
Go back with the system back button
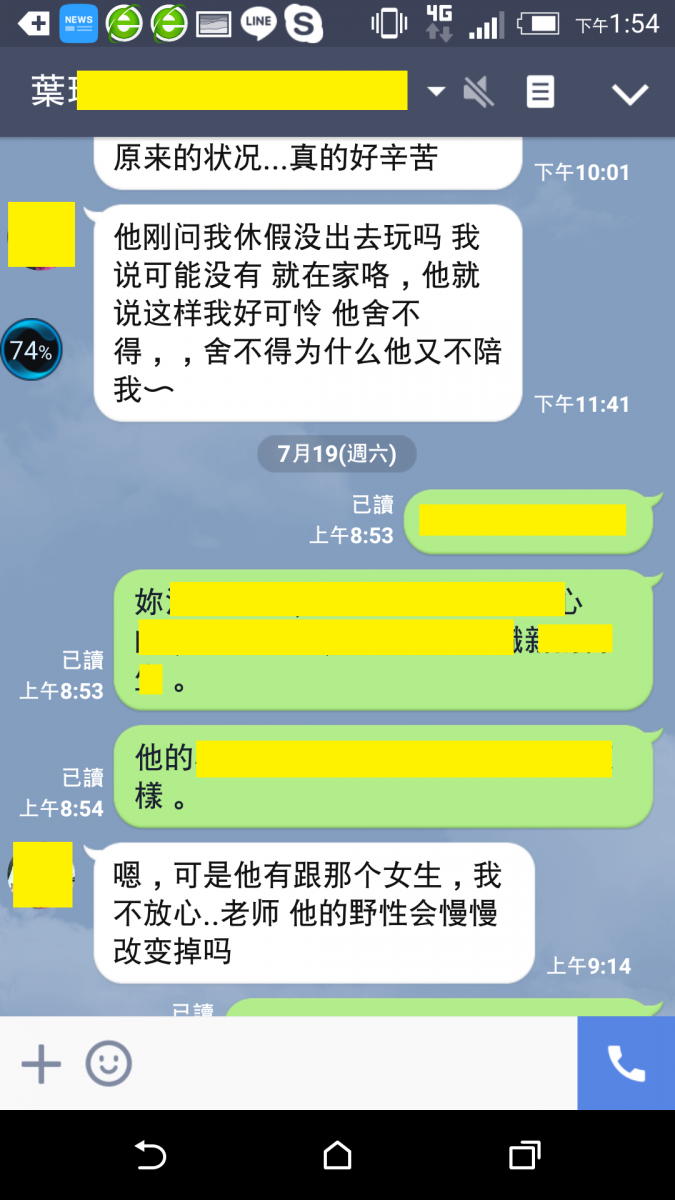click(150, 1156)
